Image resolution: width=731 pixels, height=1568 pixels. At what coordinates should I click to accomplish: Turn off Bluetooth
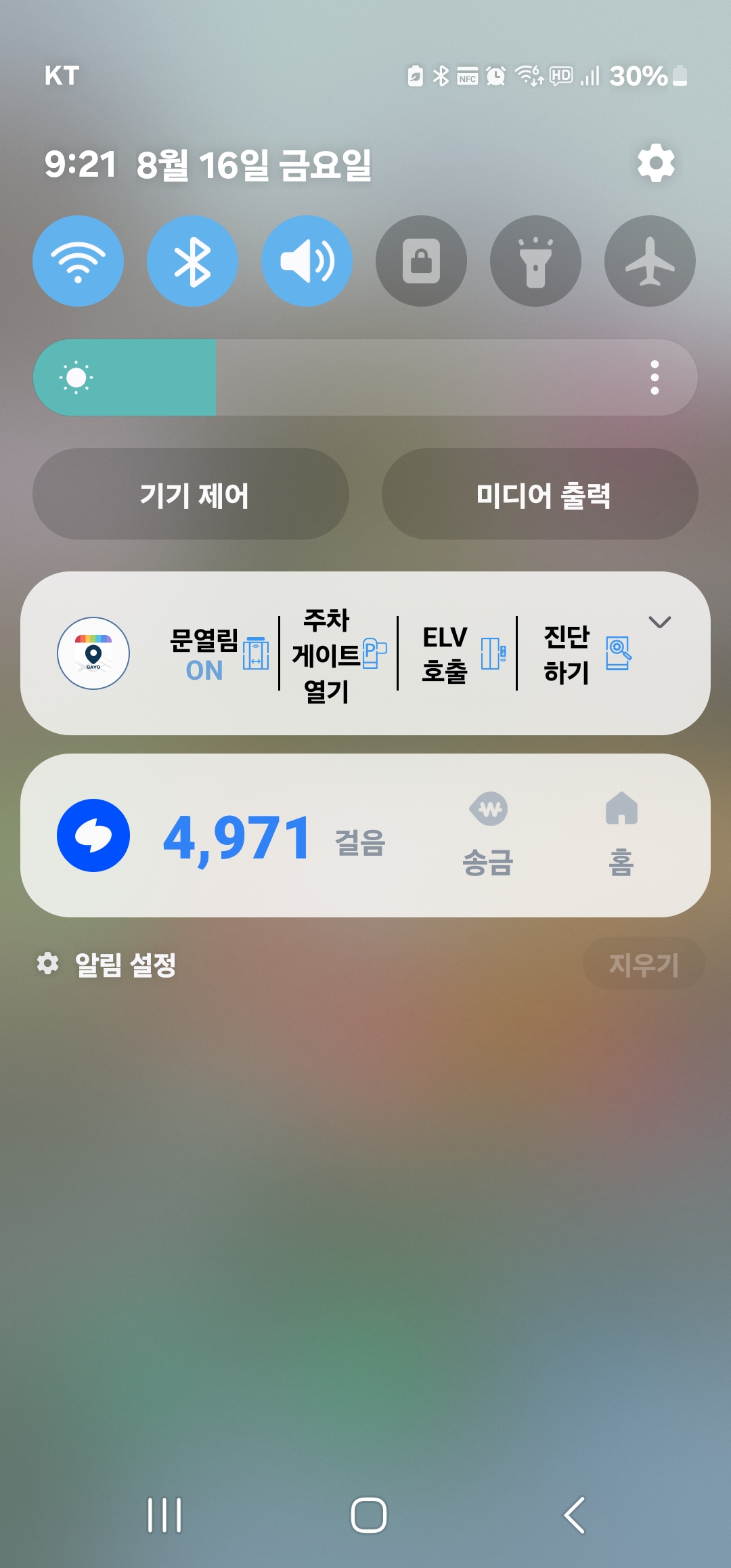[192, 261]
